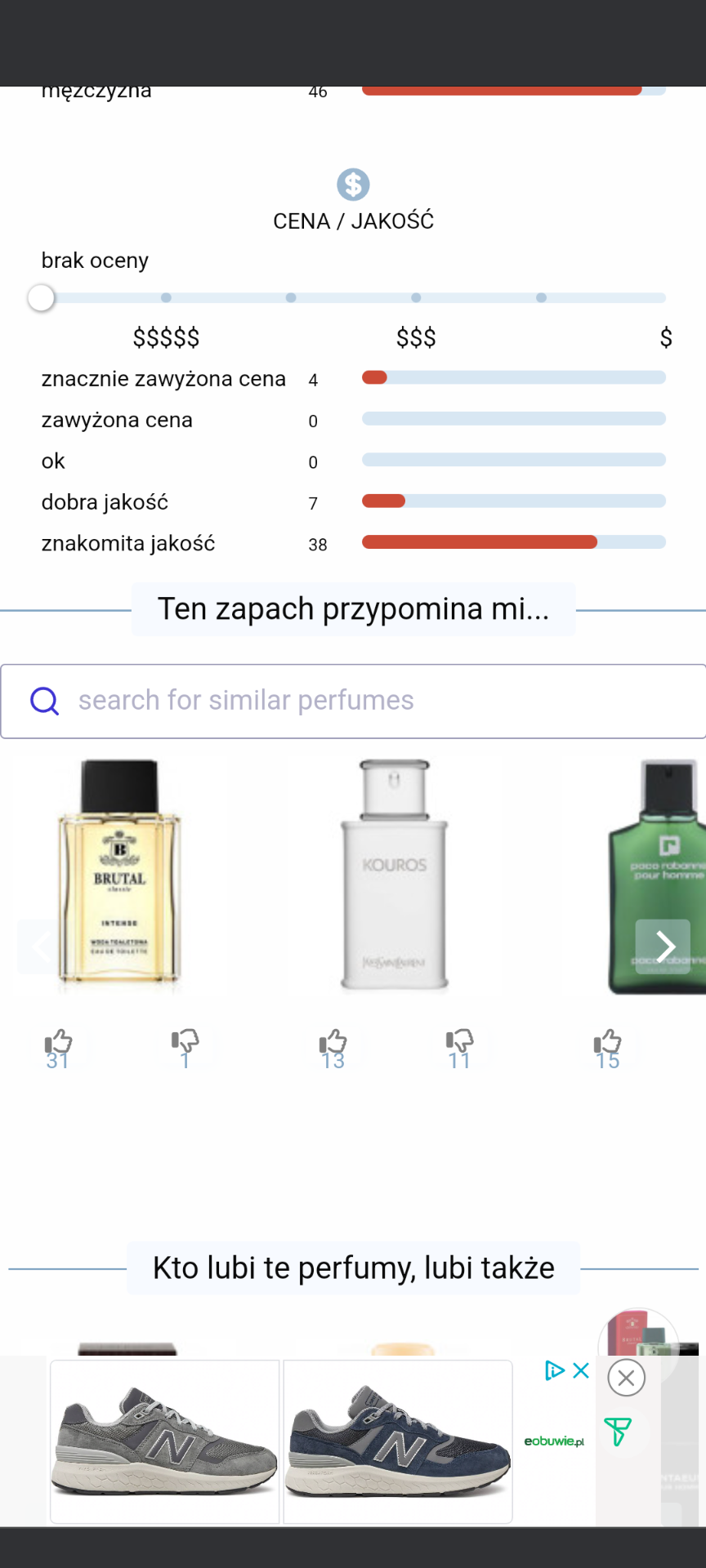Close the eobuwie shoe ad banner

pos(626,1378)
